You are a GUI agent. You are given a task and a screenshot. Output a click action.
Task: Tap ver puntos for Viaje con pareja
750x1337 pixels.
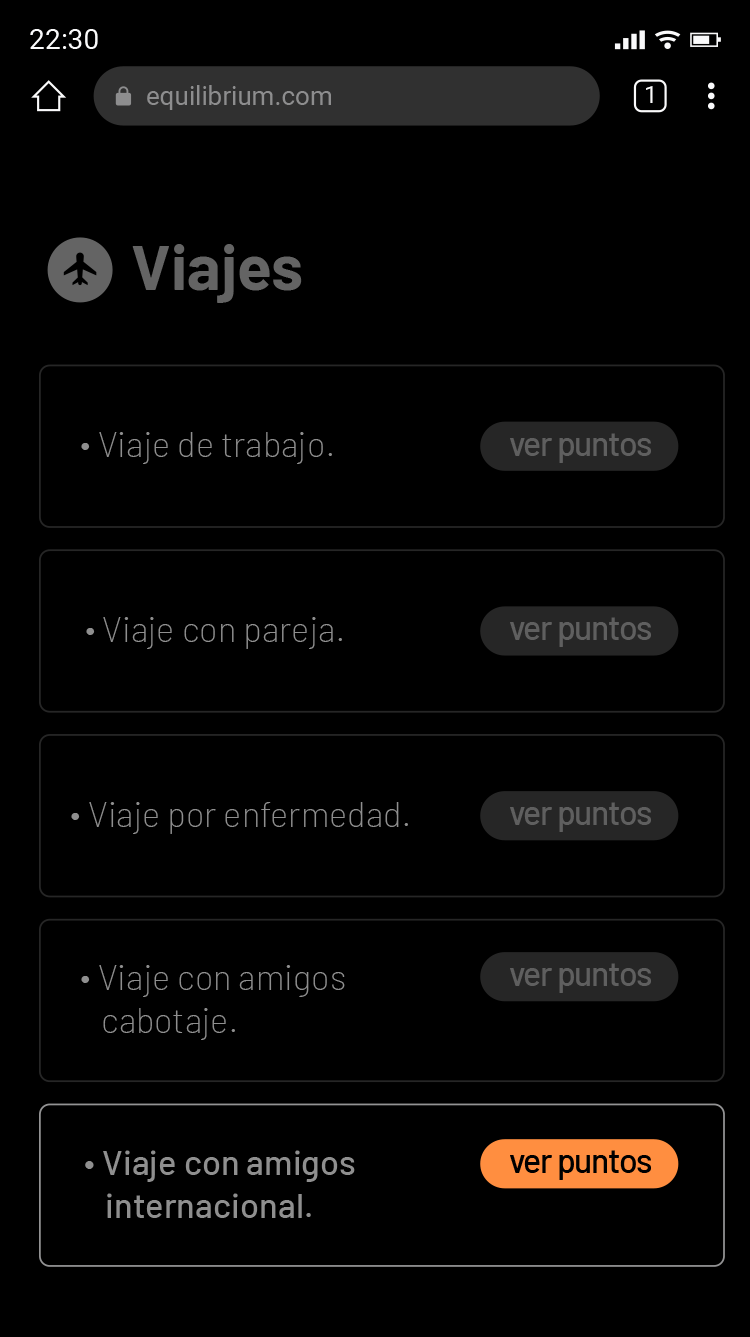click(579, 631)
